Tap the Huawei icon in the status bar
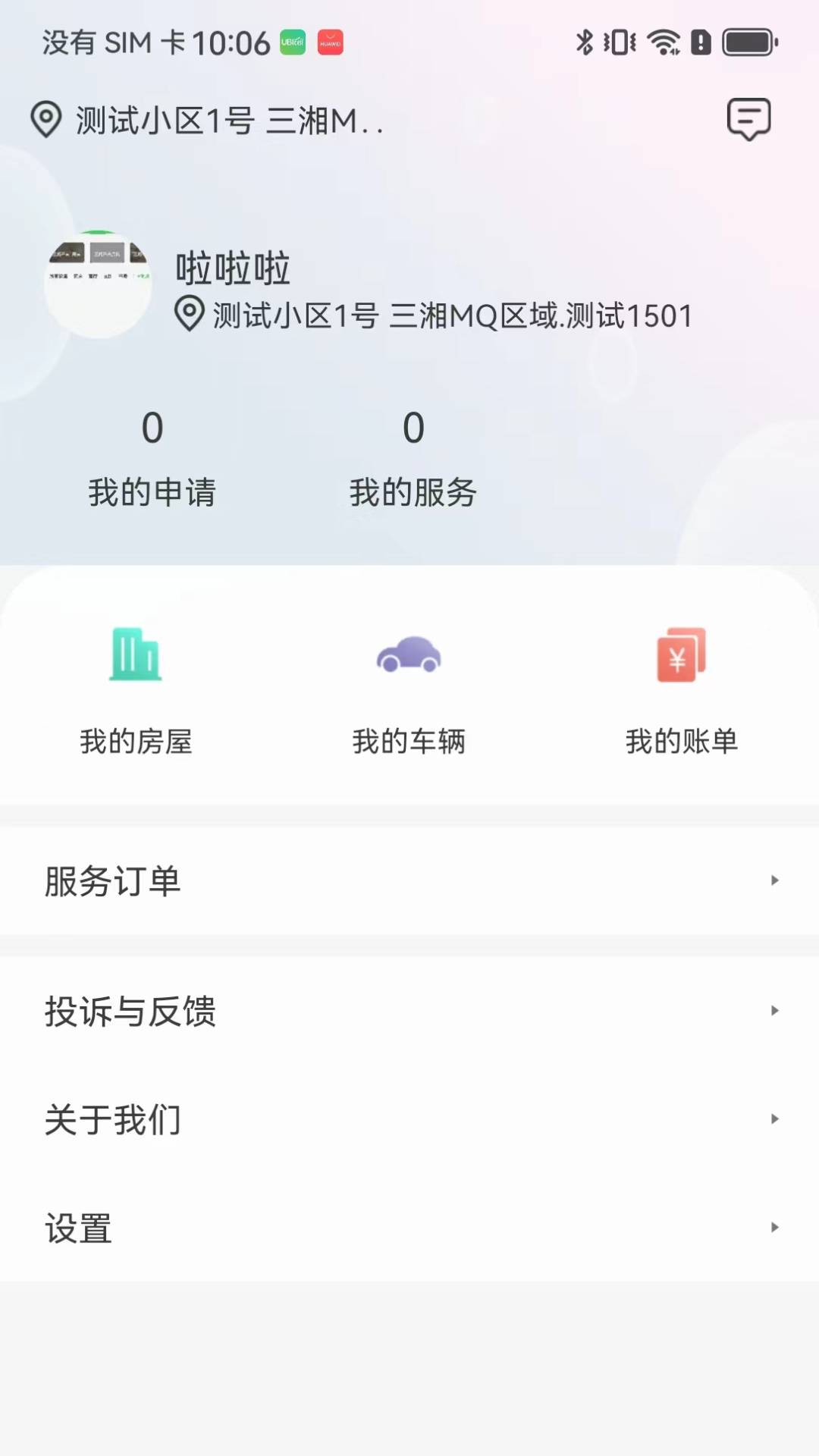Viewport: 819px width, 1456px height. (329, 43)
